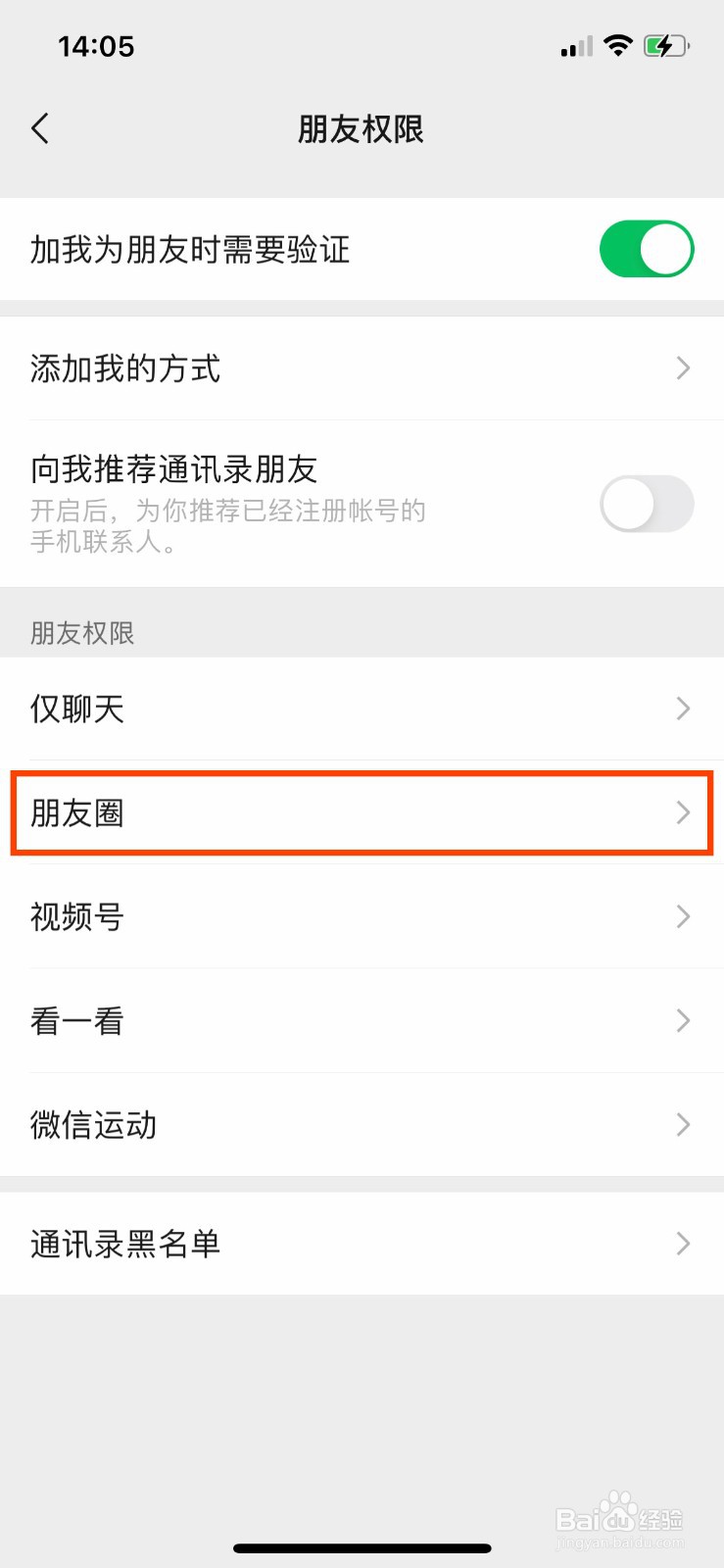The width and height of the screenshot is (724, 1568).
Task: Enable 向我推荐通讯录朋友 switch
Action: click(647, 504)
